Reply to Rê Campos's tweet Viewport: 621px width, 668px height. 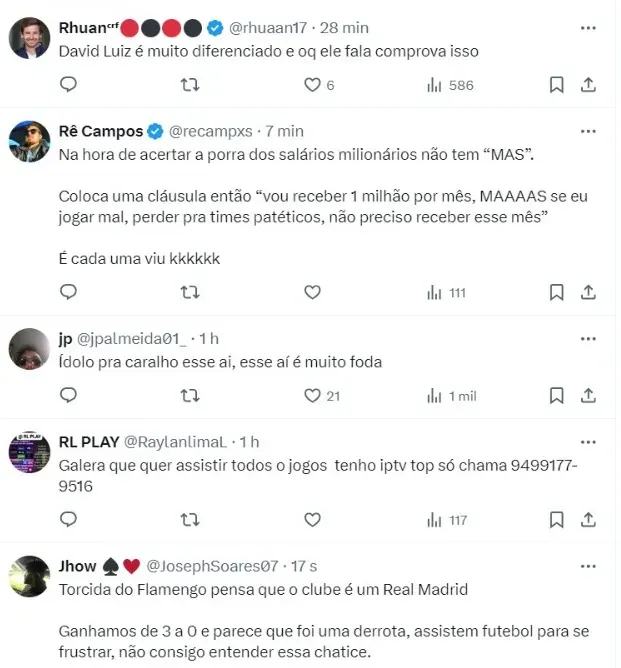pos(68,292)
